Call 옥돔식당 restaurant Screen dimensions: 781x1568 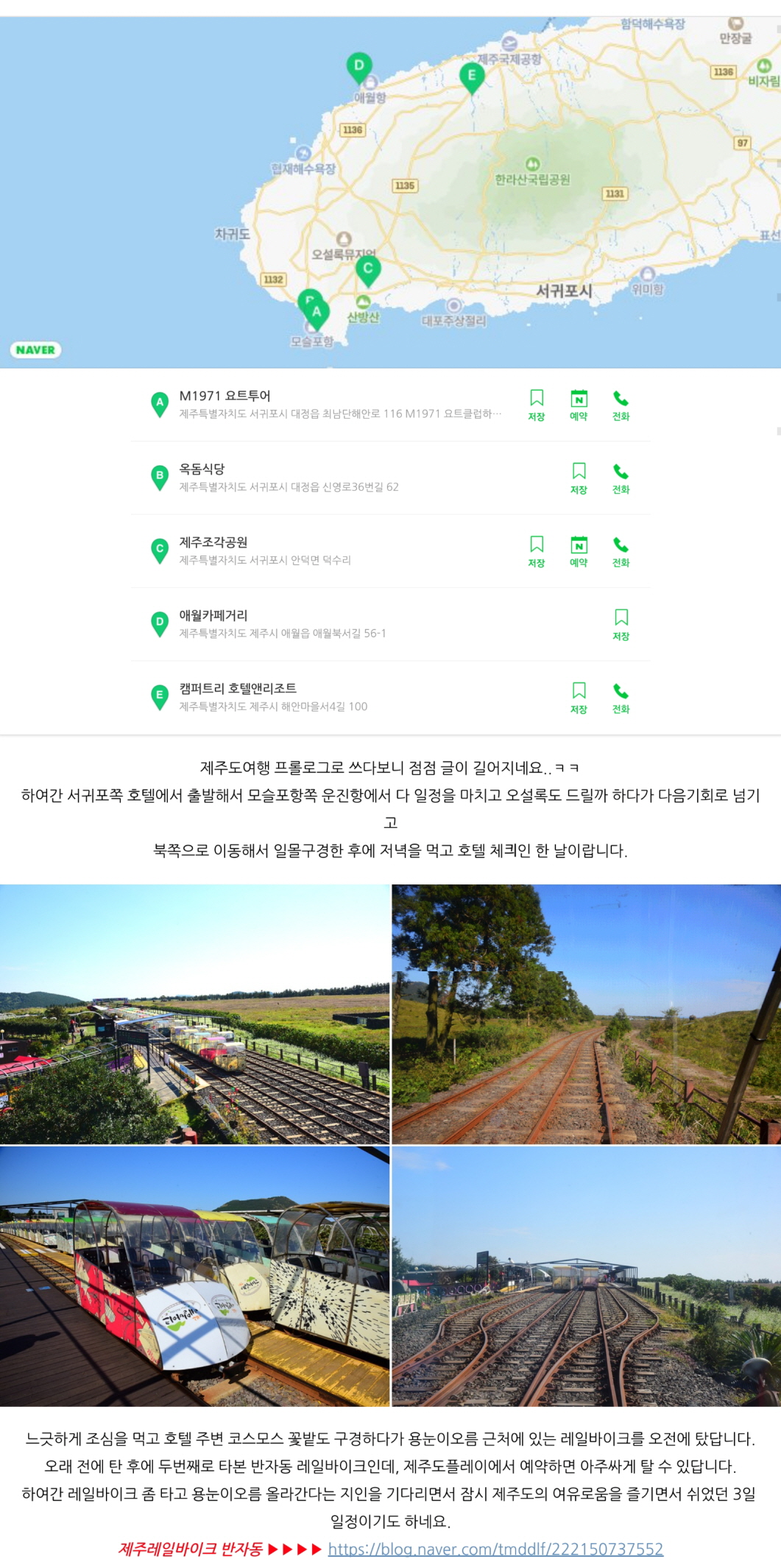621,478
